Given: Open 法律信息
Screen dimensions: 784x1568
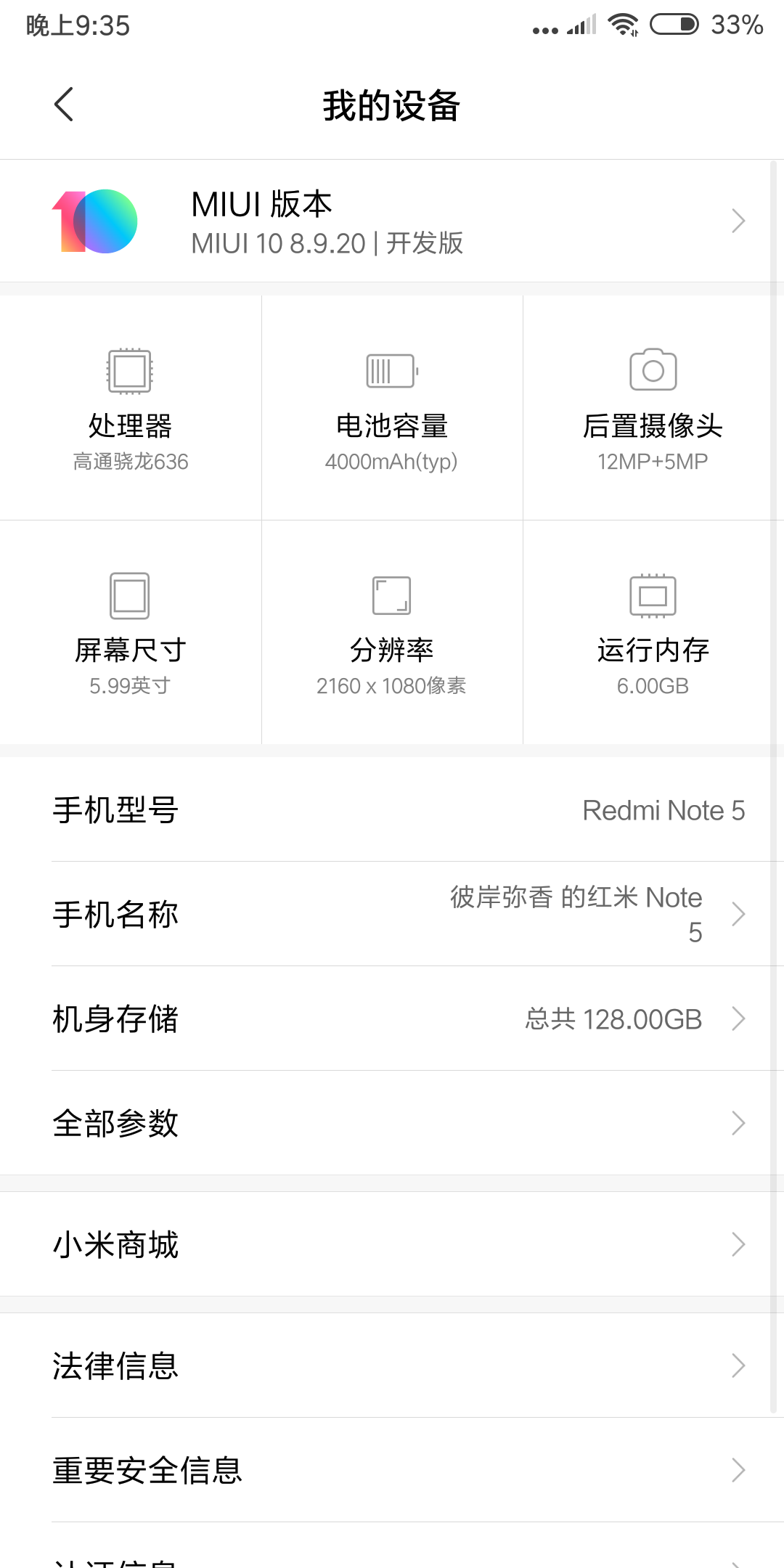Looking at the screenshot, I should click(392, 1365).
